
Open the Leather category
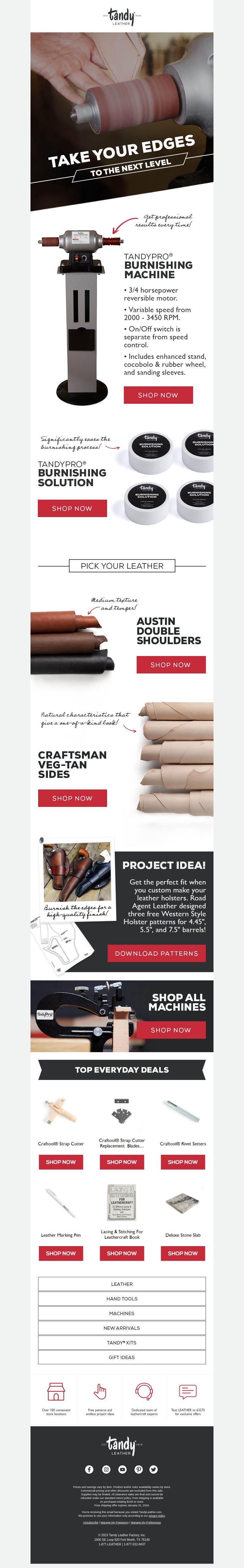click(122, 1284)
